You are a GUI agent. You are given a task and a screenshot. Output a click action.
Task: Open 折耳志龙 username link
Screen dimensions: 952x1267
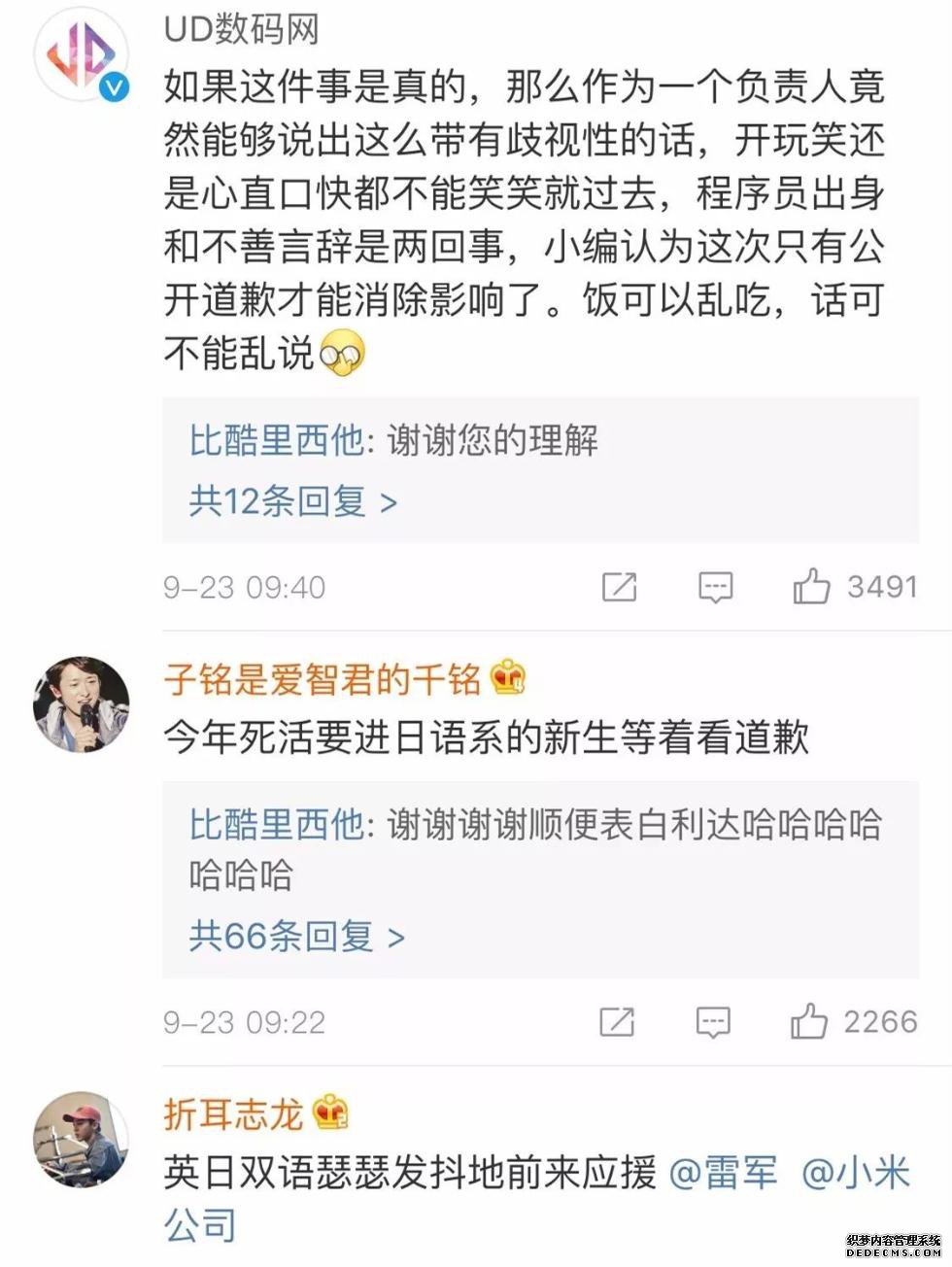point(233,1113)
